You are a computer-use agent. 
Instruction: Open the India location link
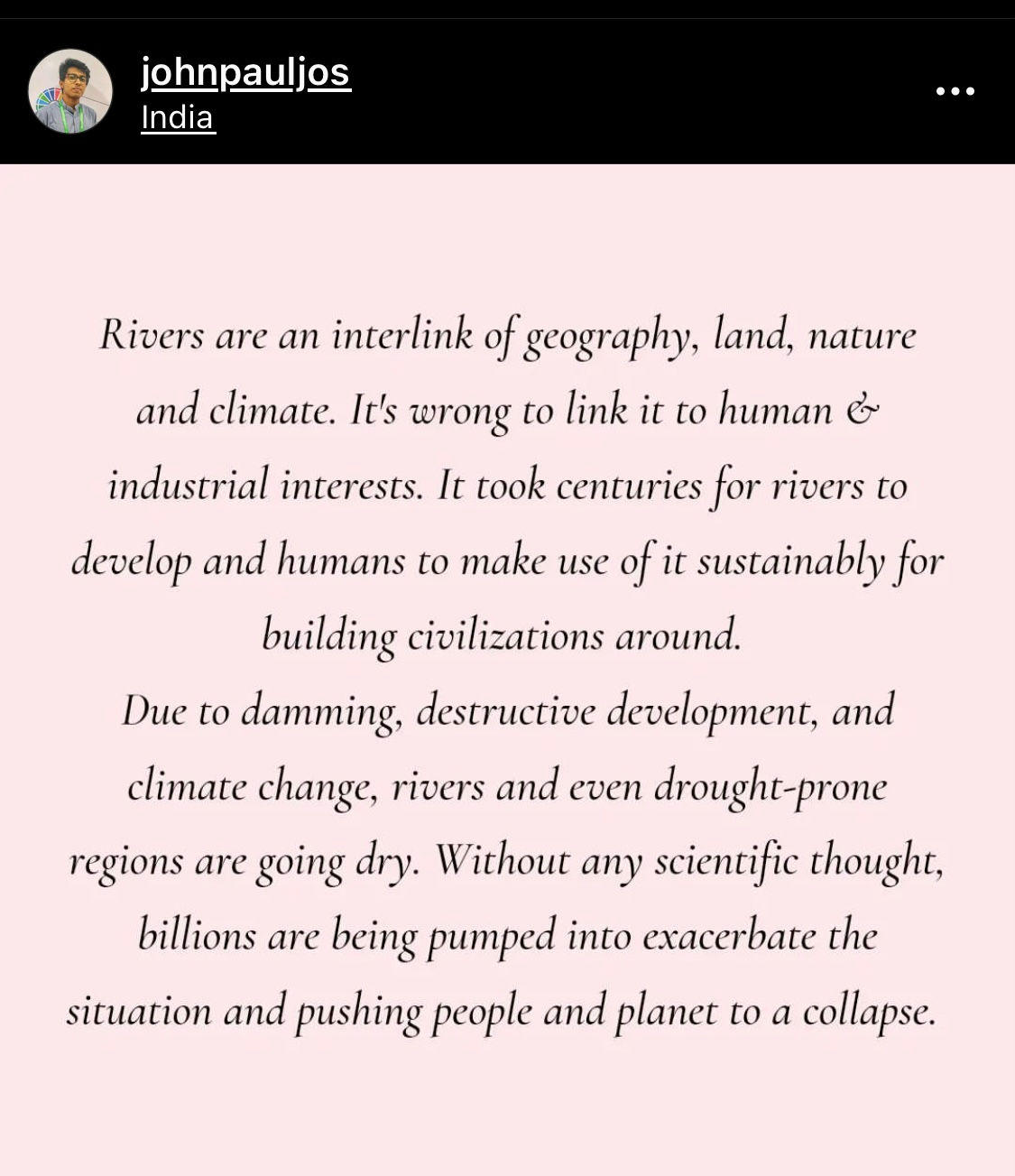(x=178, y=118)
